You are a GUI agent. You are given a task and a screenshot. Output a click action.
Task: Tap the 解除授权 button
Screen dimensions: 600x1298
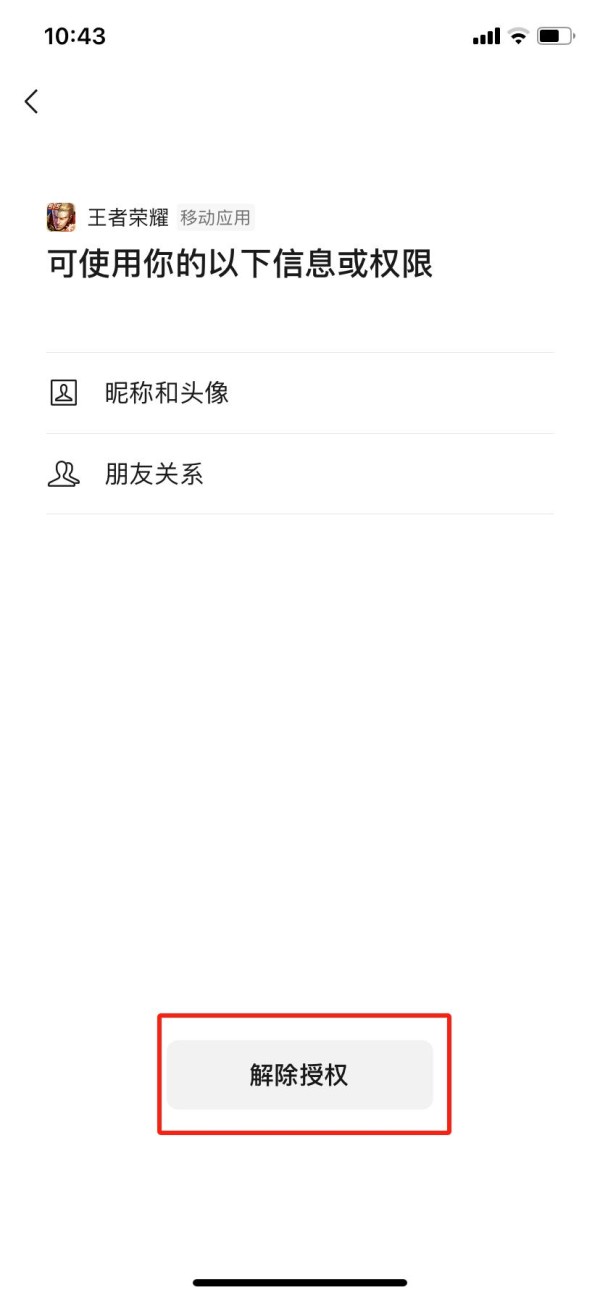300,1075
